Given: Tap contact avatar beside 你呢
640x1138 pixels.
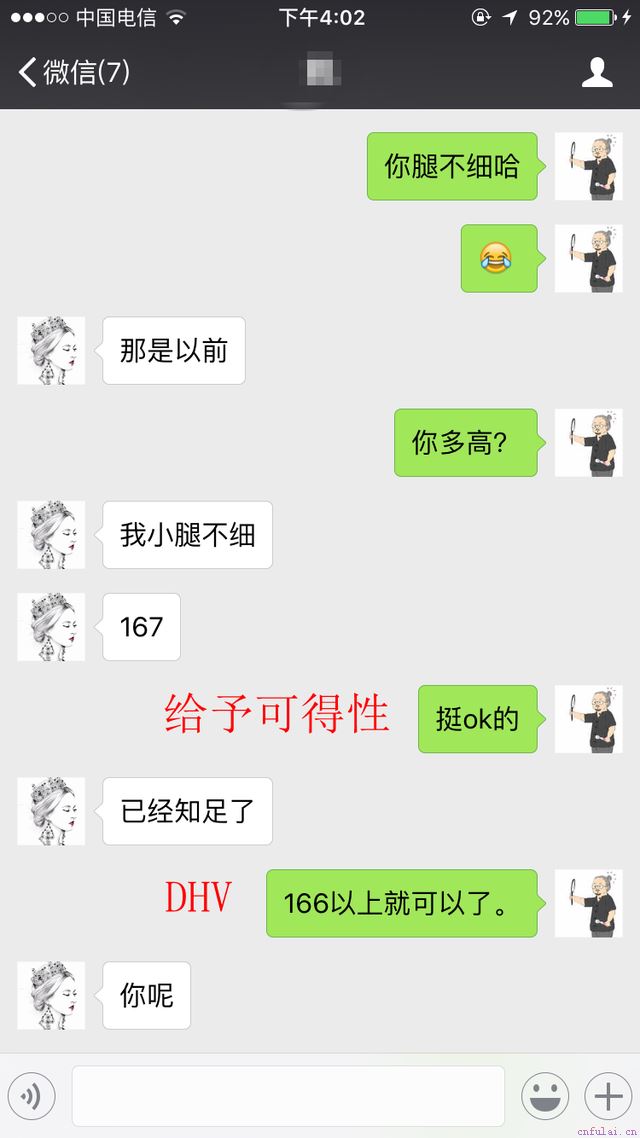Looking at the screenshot, I should (51, 995).
